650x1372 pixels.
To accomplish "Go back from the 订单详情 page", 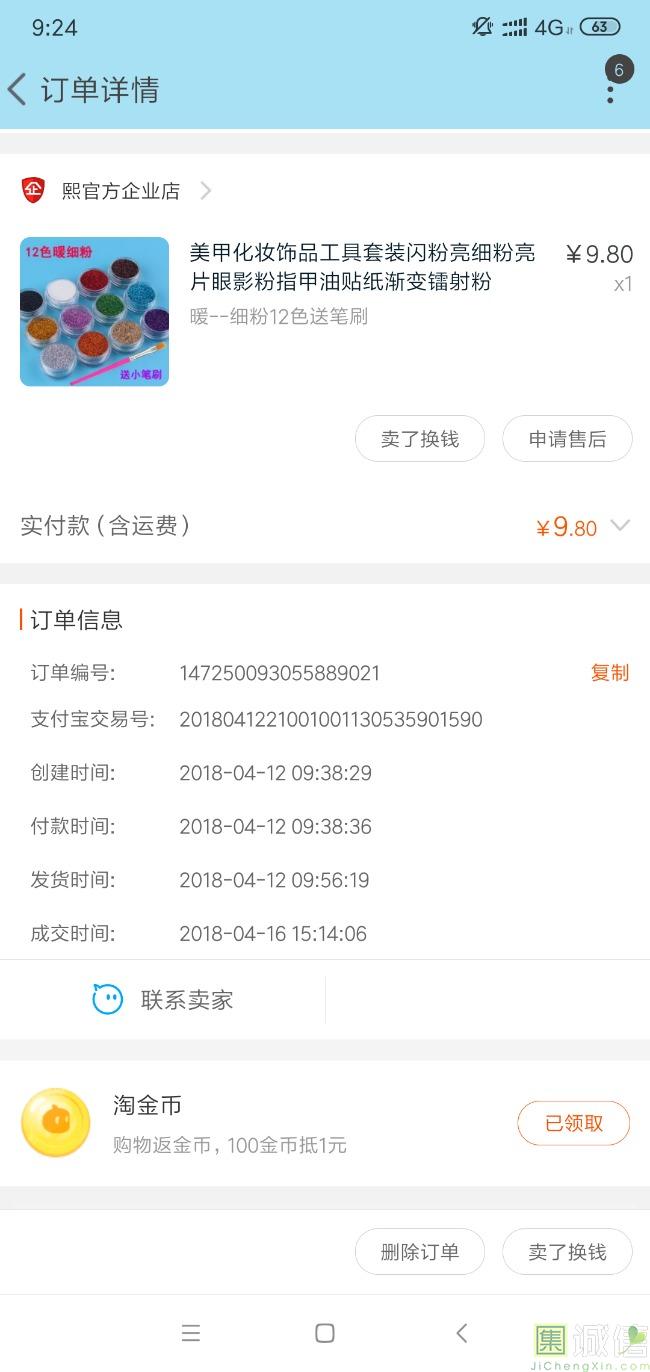I will pyautogui.click(x=18, y=90).
